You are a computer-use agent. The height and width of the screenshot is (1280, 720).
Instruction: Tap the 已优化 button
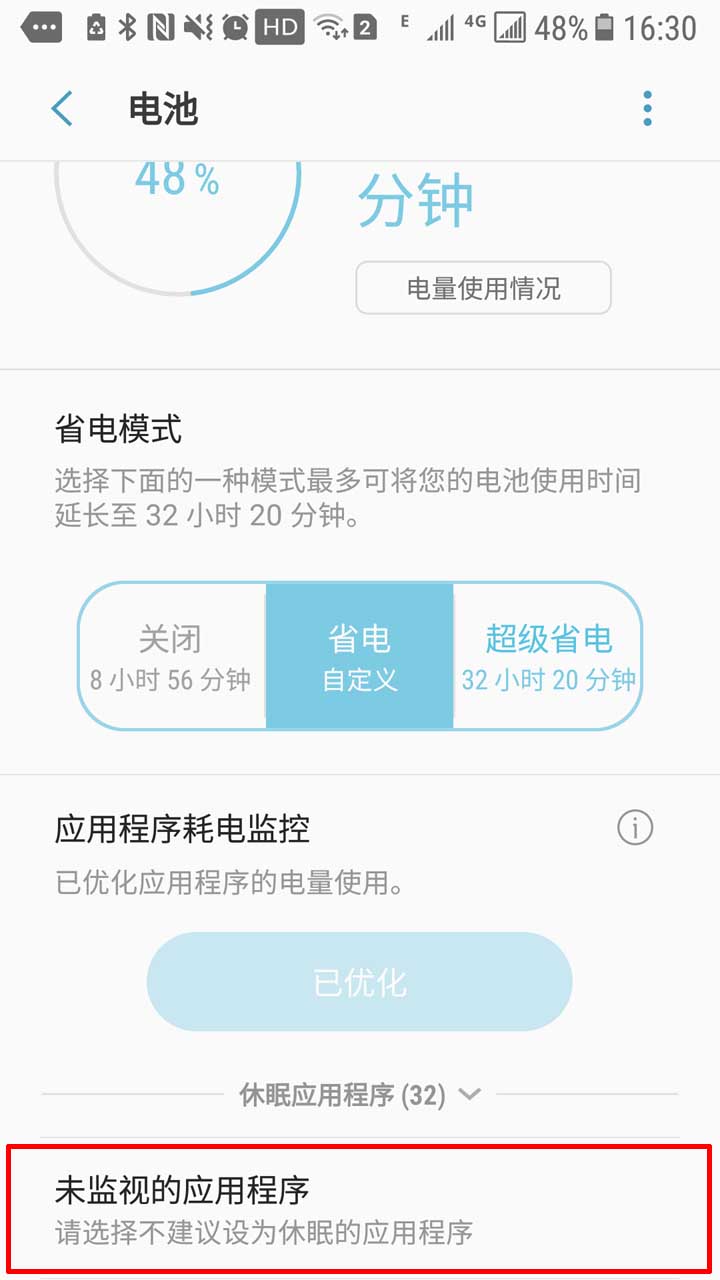[359, 982]
